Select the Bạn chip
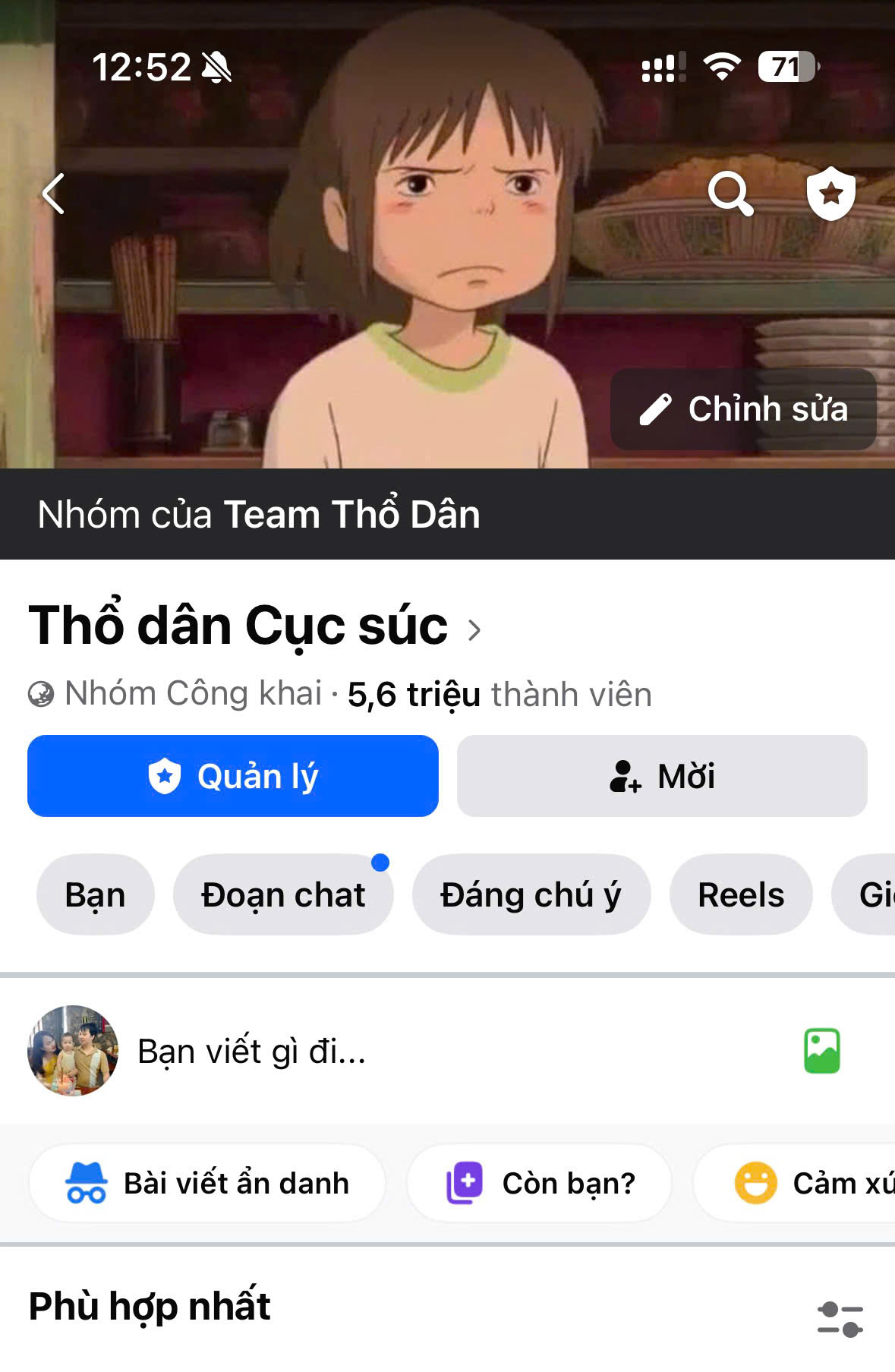Screen dimensions: 895x1372 (x=95, y=894)
